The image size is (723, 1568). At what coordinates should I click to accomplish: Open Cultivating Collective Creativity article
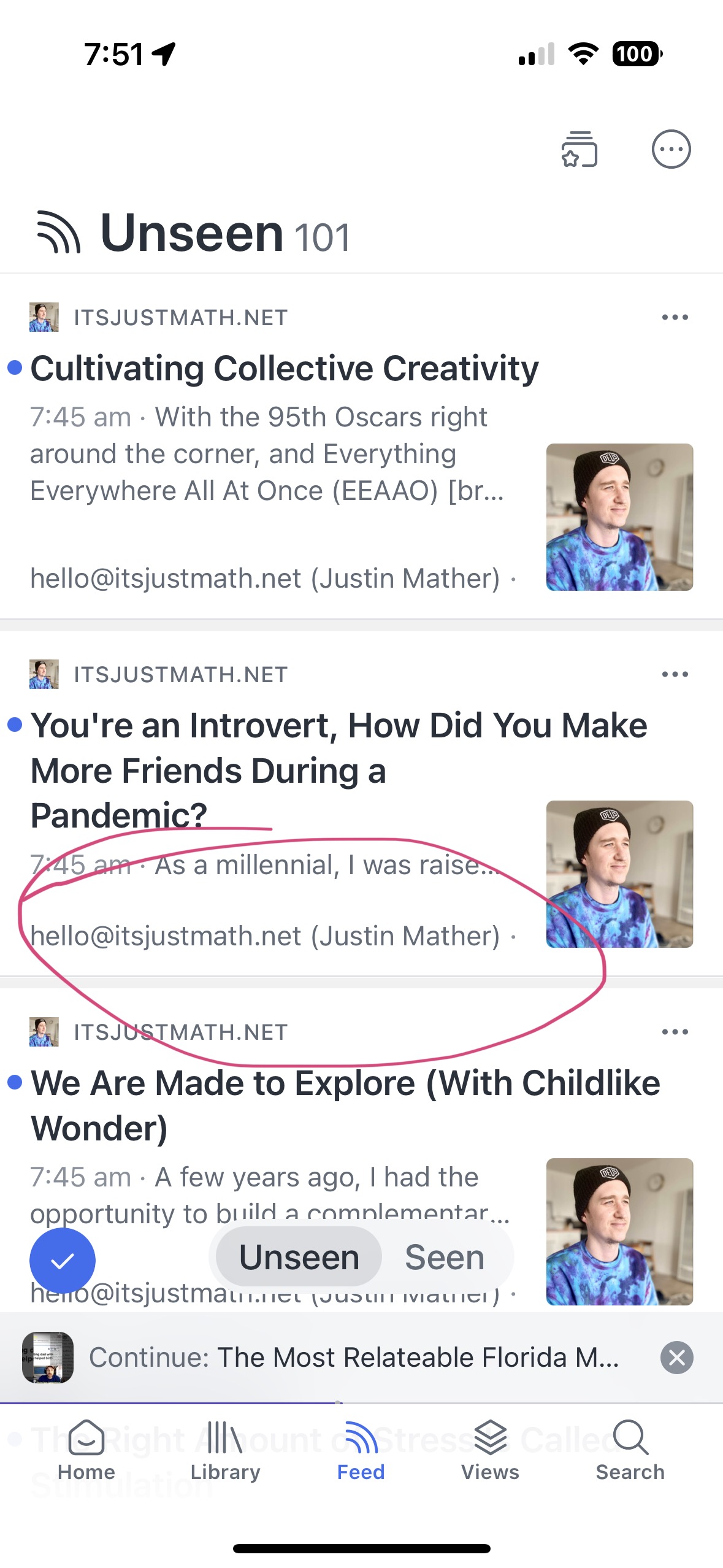[x=285, y=369]
